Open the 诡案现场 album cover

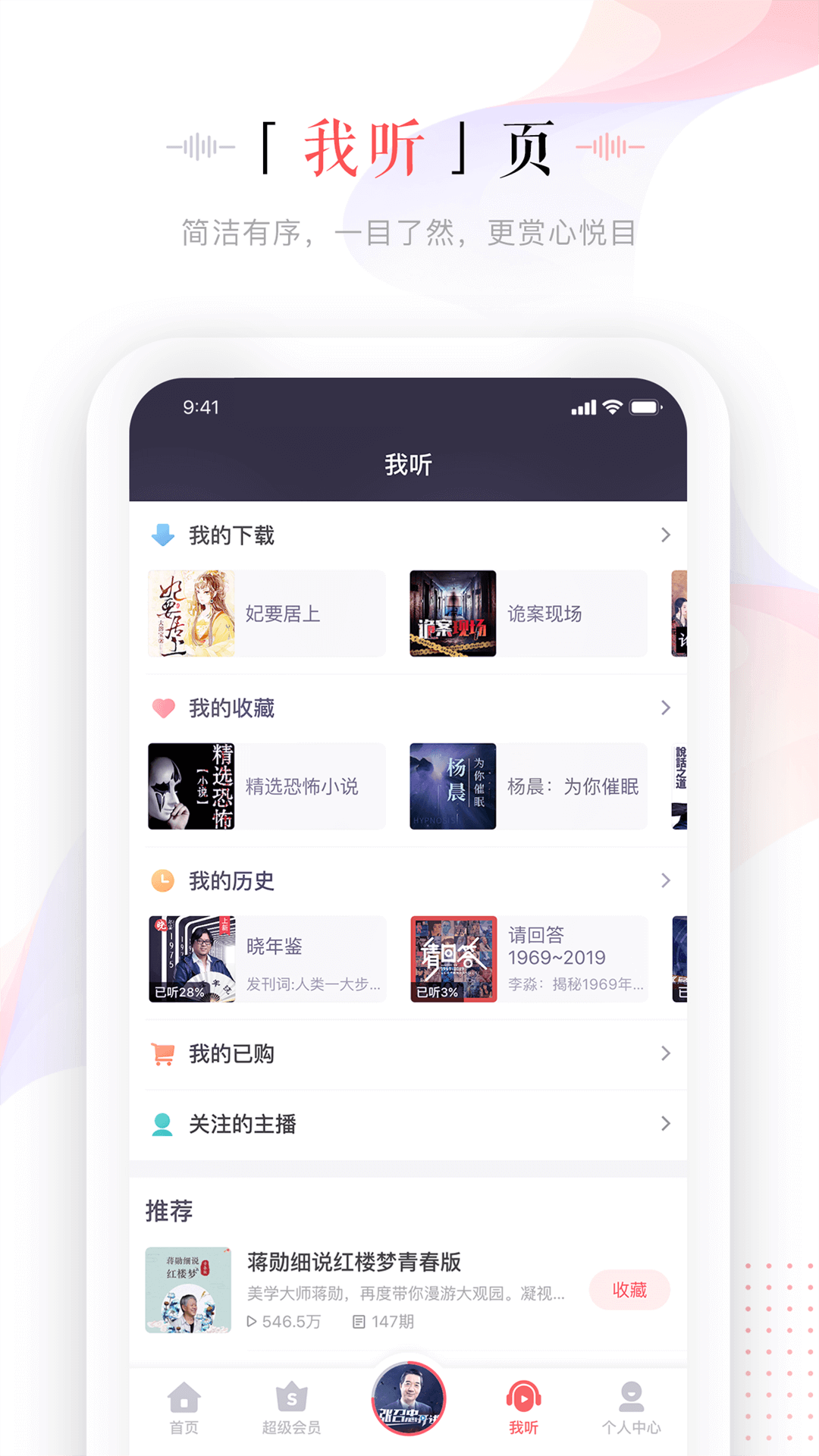pyautogui.click(x=453, y=613)
